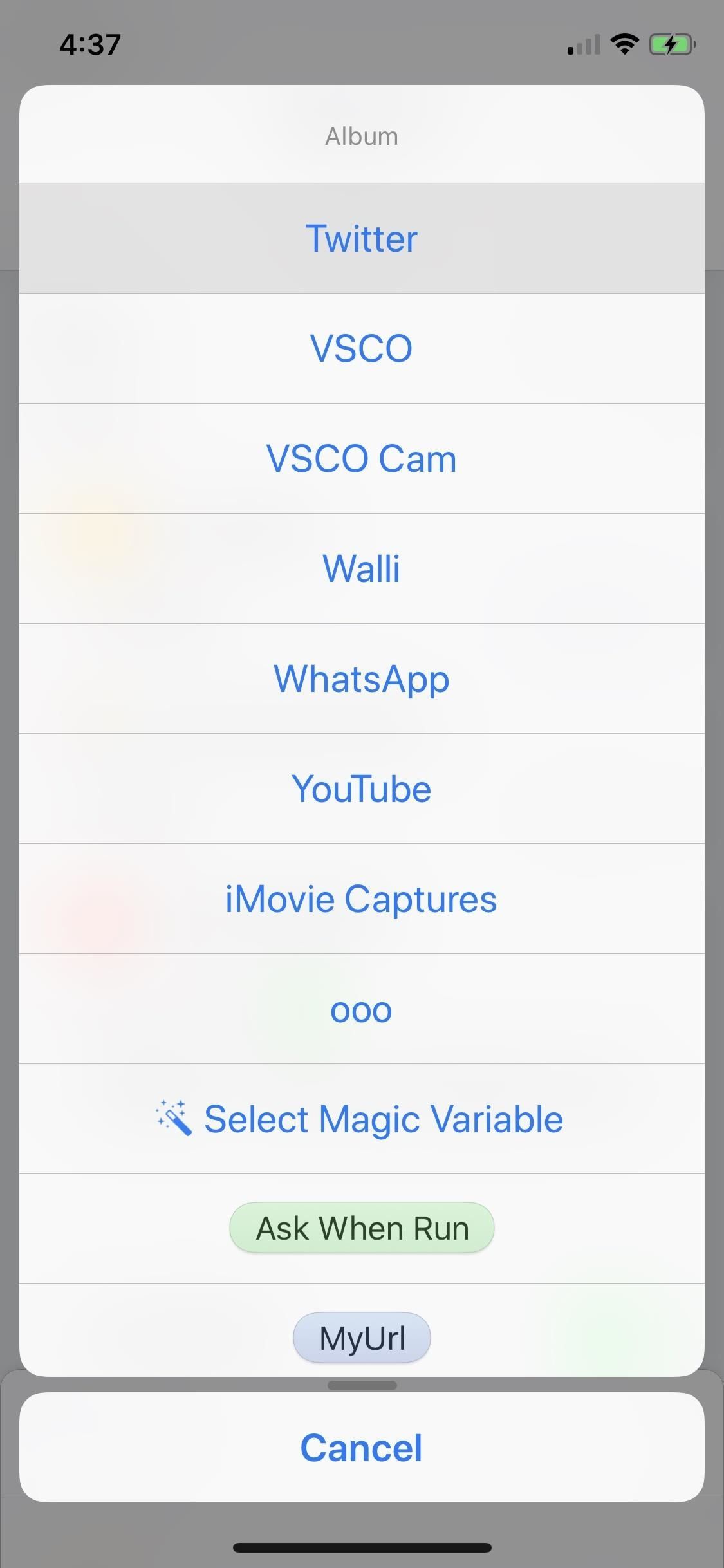Tap the cellular signal indicator
724x1568 pixels.
[581, 43]
